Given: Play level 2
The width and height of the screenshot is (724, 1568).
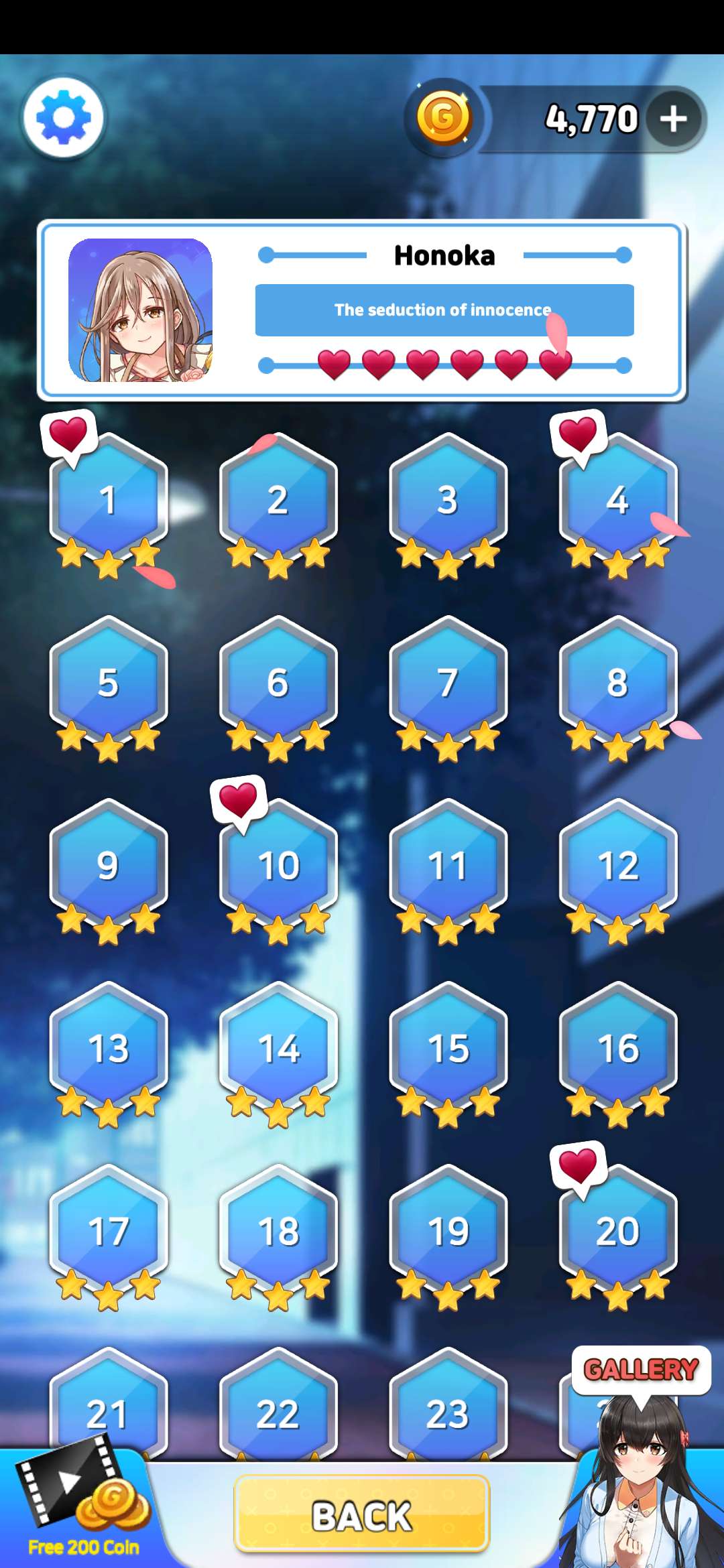Looking at the screenshot, I should pyautogui.click(x=278, y=501).
